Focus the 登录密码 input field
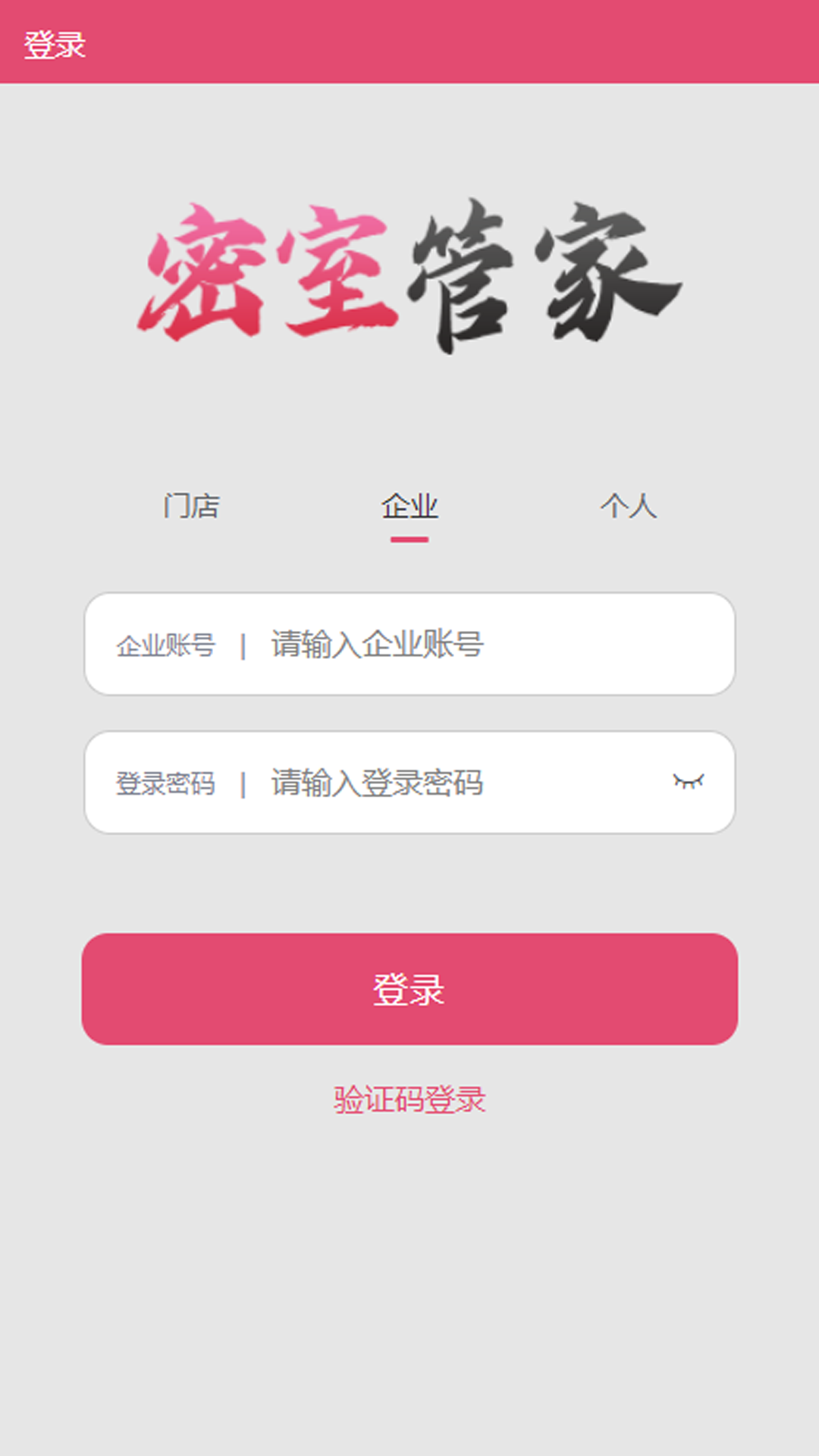Screen dimensions: 819x1456 [409, 783]
